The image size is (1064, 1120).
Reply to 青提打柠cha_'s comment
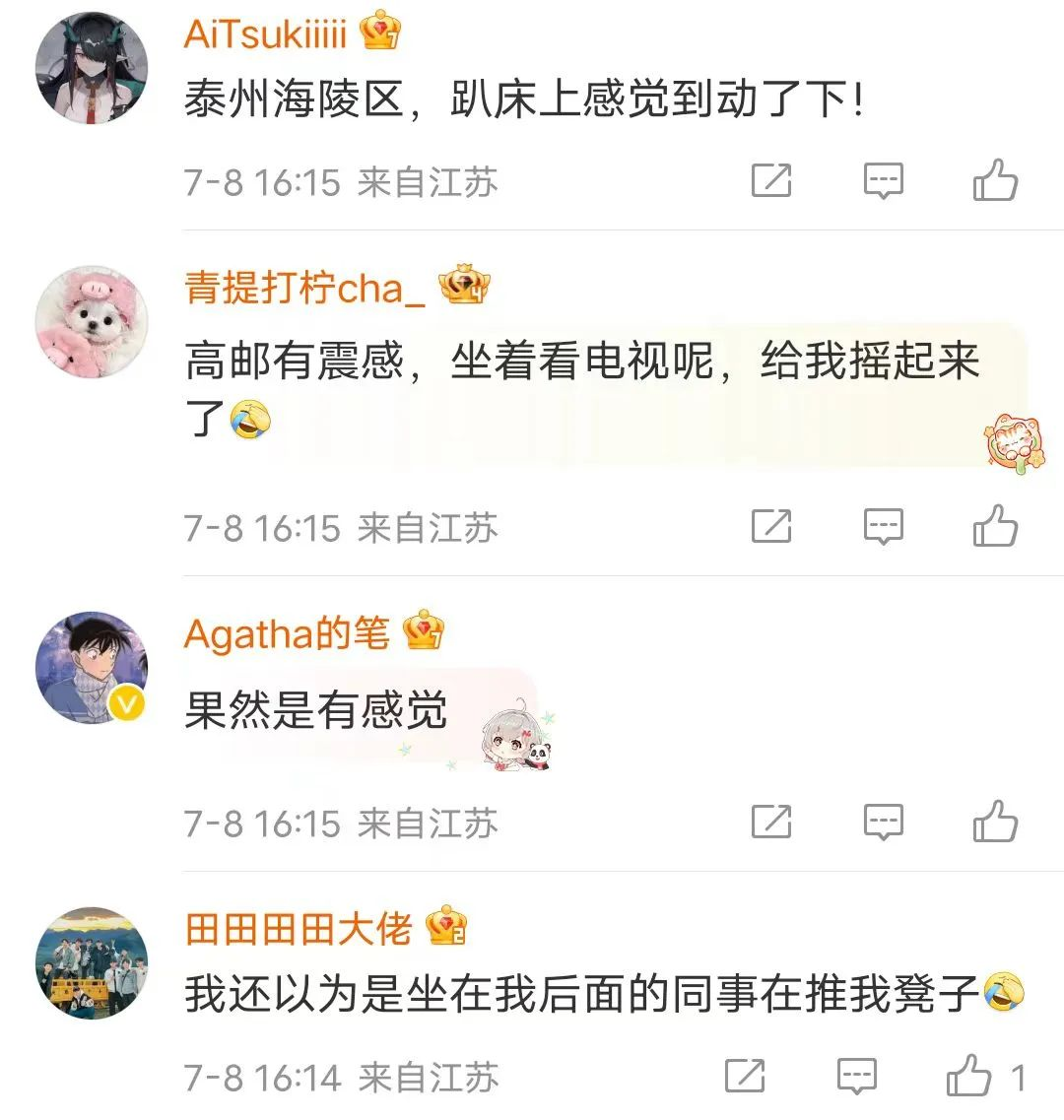point(883,526)
